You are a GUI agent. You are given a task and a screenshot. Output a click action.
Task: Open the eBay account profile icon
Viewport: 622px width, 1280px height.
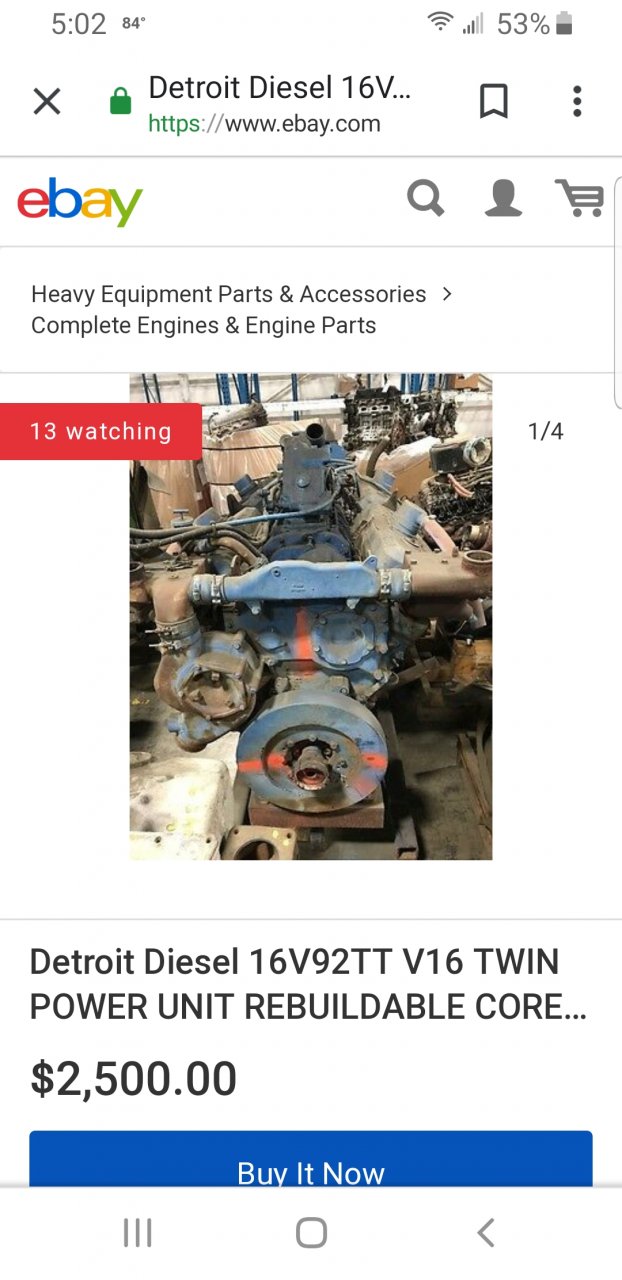(503, 198)
